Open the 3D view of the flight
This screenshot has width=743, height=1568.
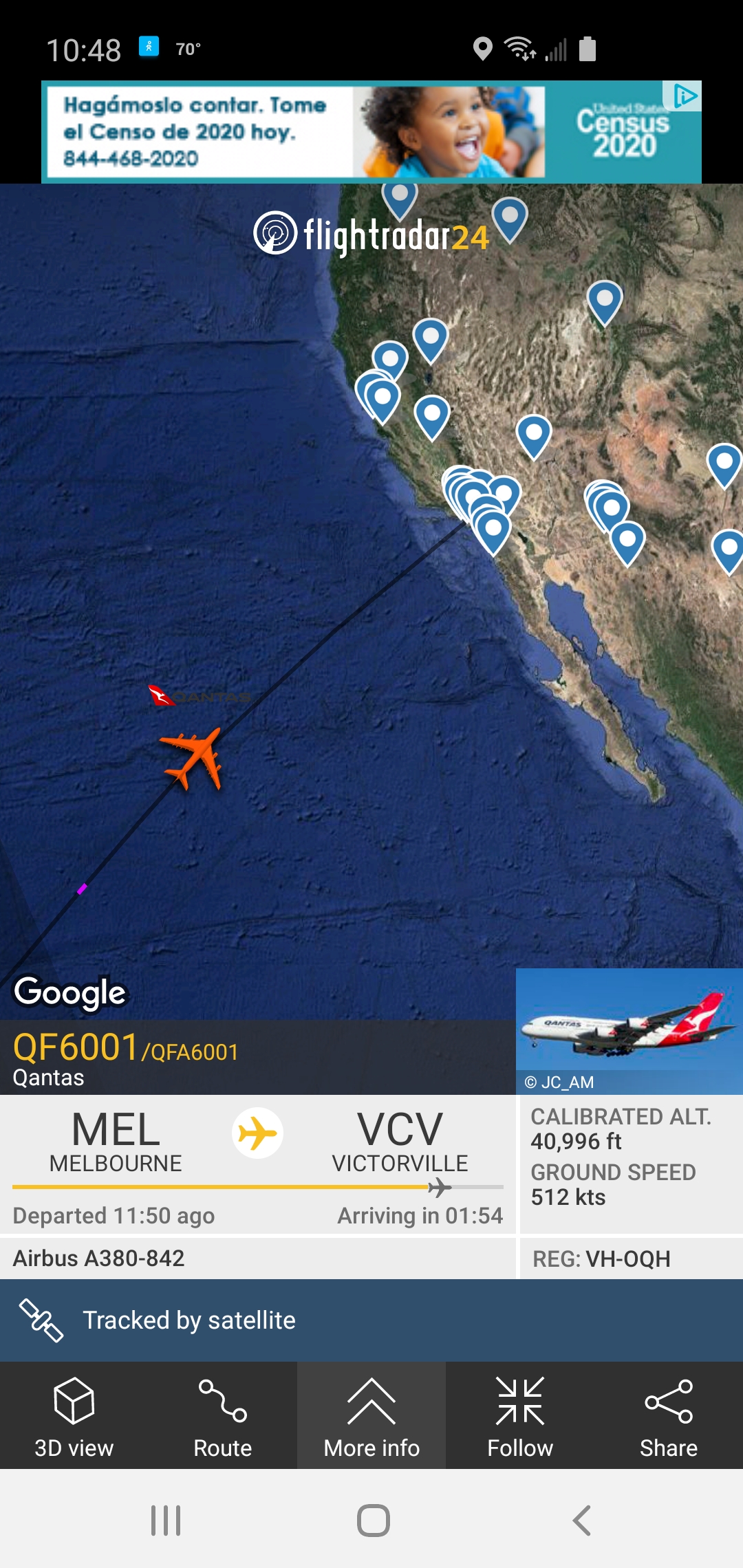tap(74, 1418)
